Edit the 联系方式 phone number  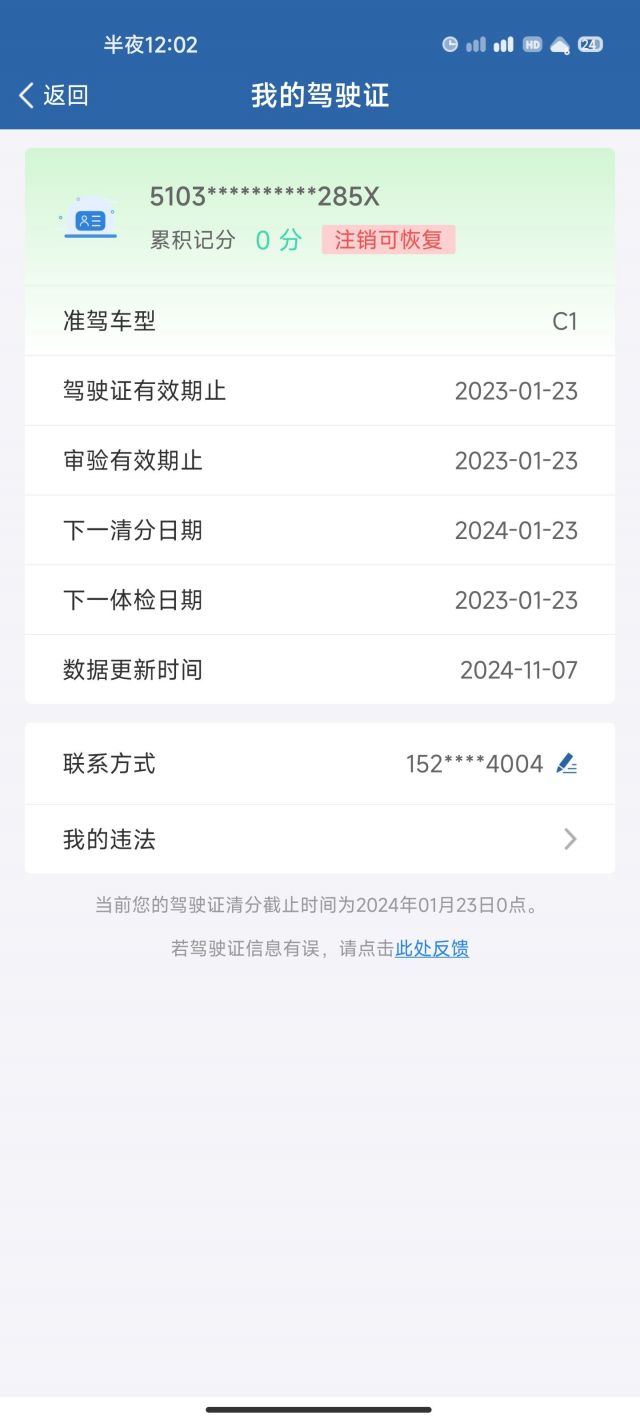tap(567, 764)
